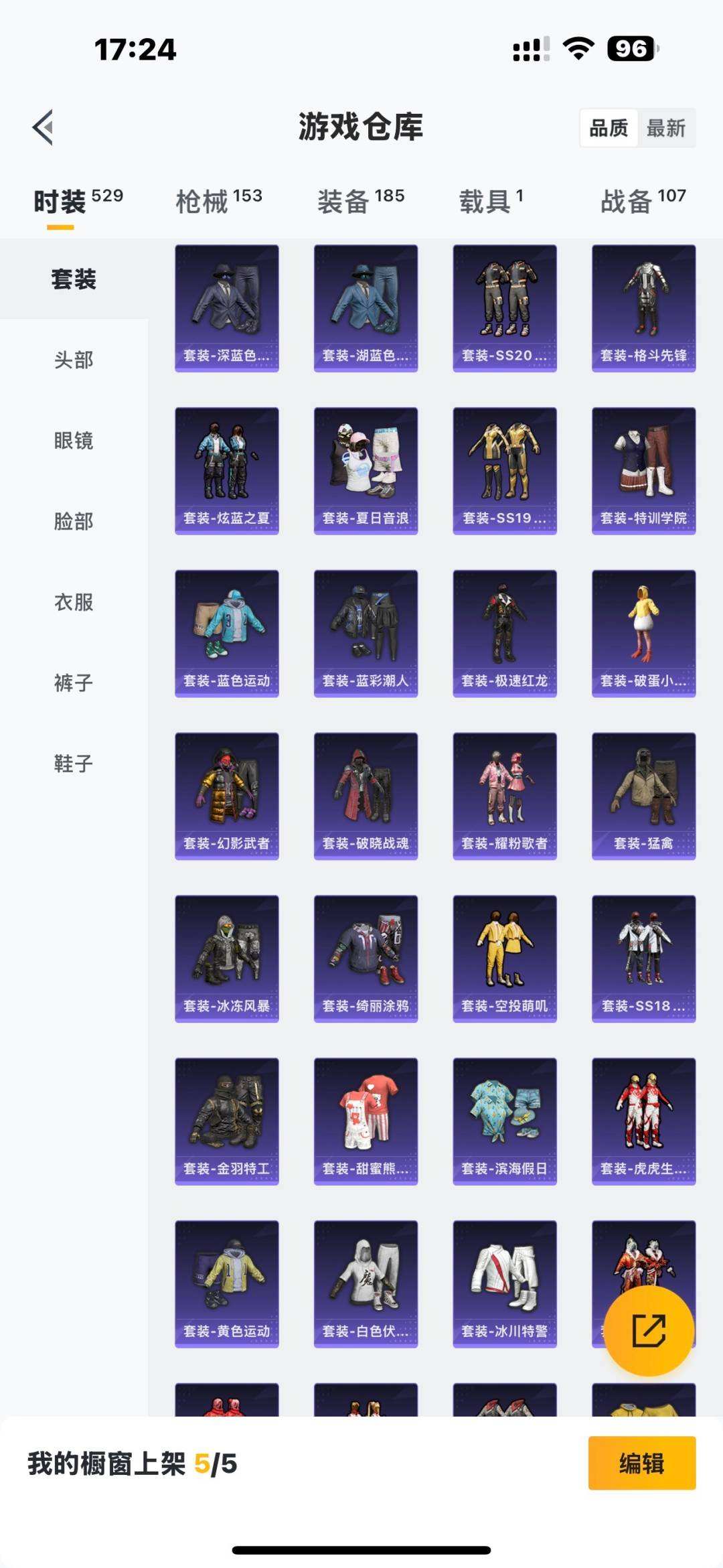The width and height of the screenshot is (723, 1568).
Task: Select the 衣服 category
Action: (74, 602)
